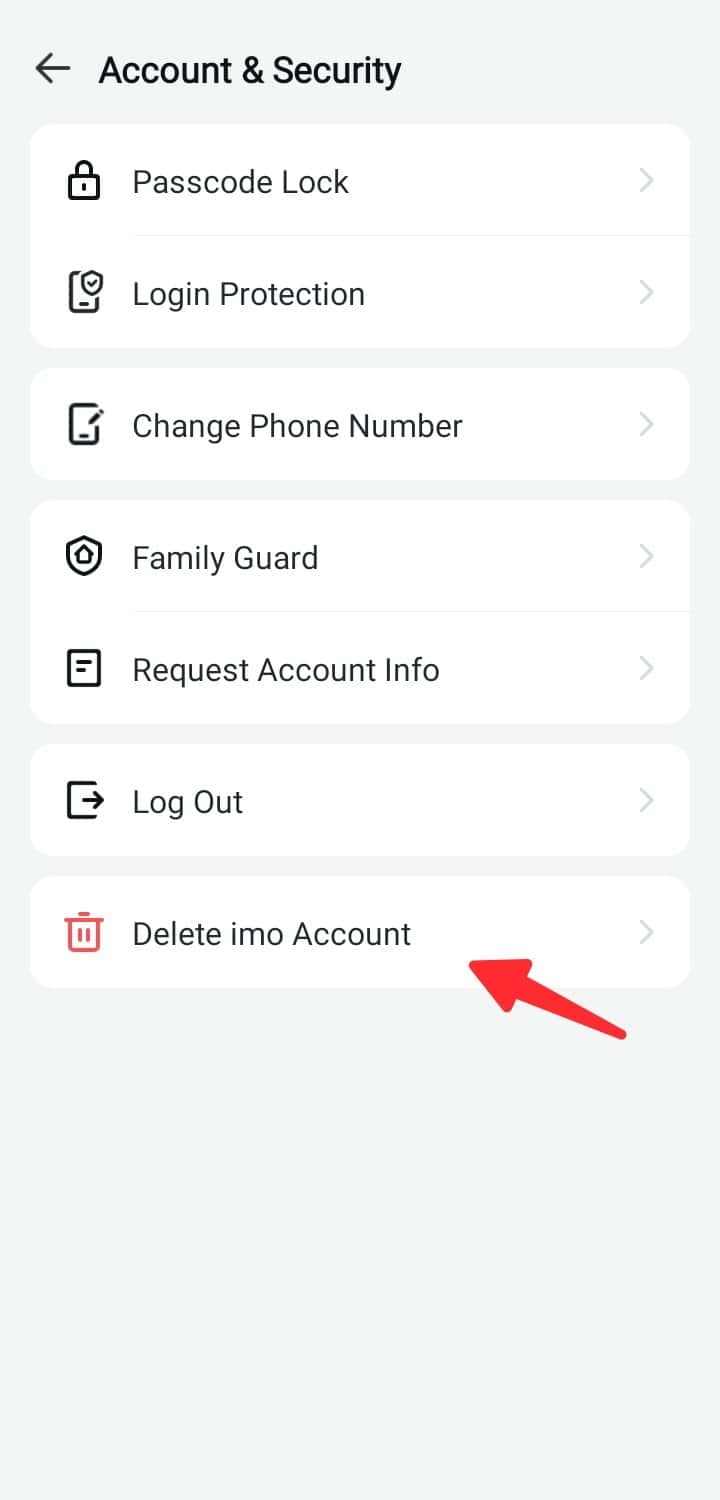The image size is (720, 1500).
Task: Open Delete imo Account
Action: point(360,933)
